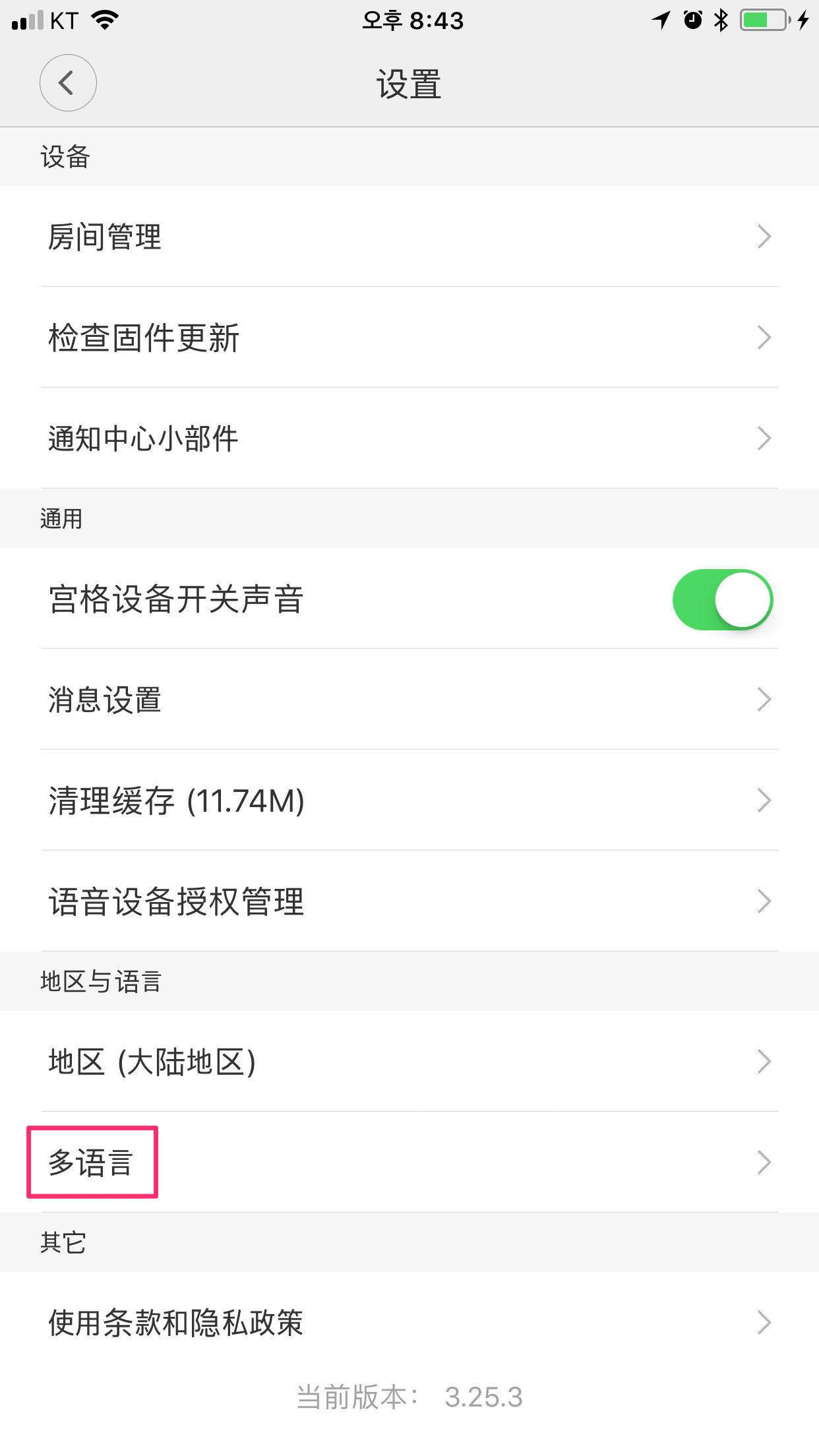Open 多语言 language options

coord(409,1162)
